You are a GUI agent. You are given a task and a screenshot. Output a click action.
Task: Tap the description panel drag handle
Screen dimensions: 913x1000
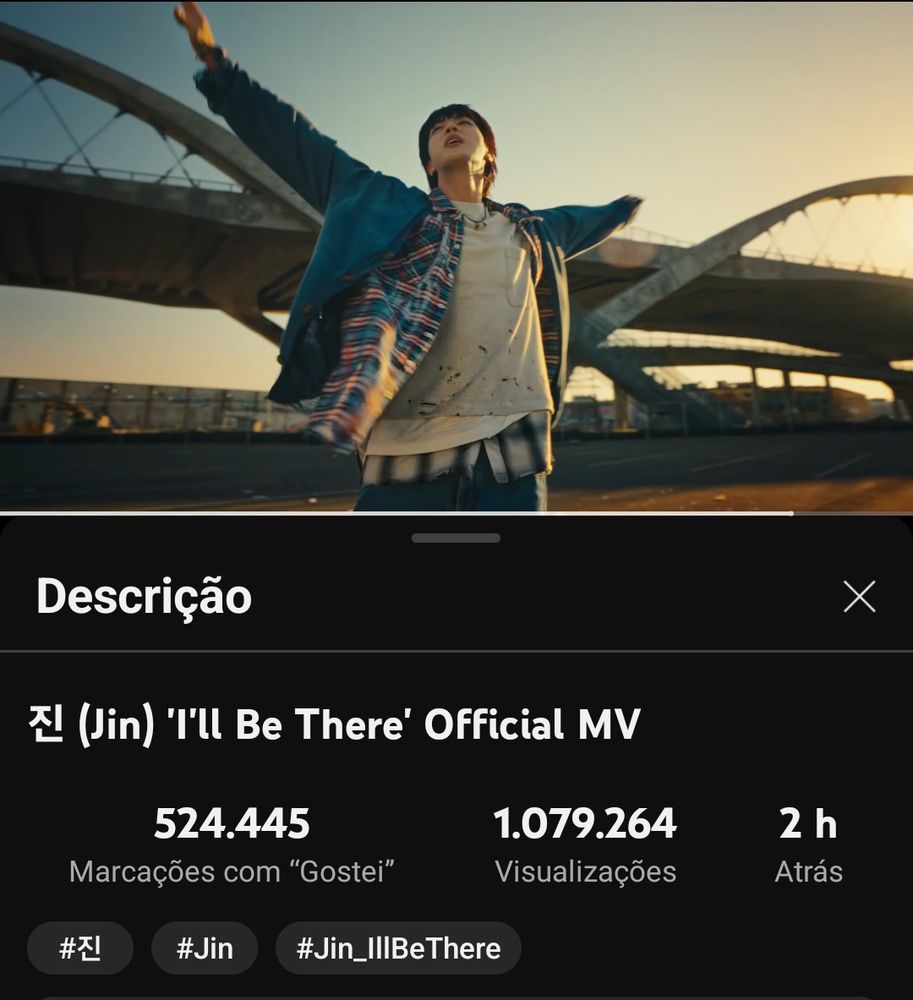click(x=456, y=538)
